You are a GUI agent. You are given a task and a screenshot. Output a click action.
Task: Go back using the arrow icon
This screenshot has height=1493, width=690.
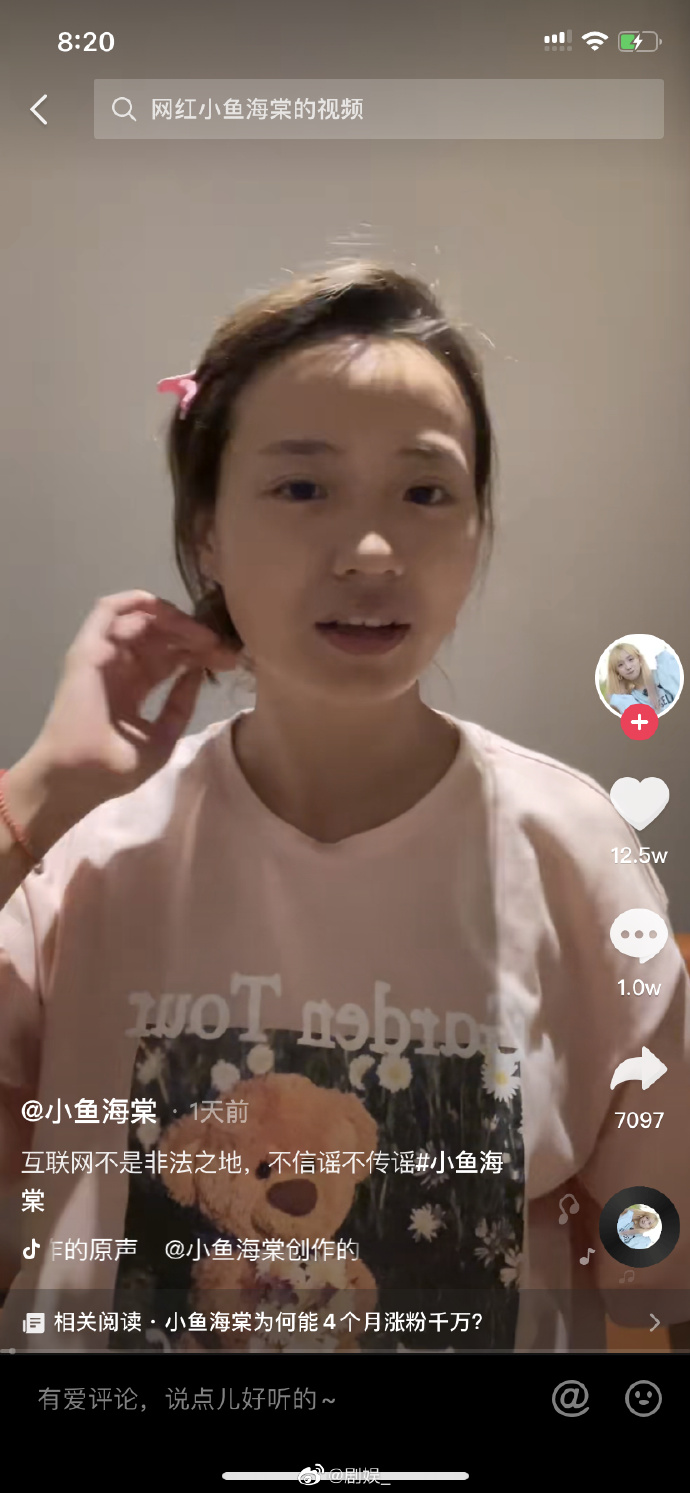(x=39, y=109)
